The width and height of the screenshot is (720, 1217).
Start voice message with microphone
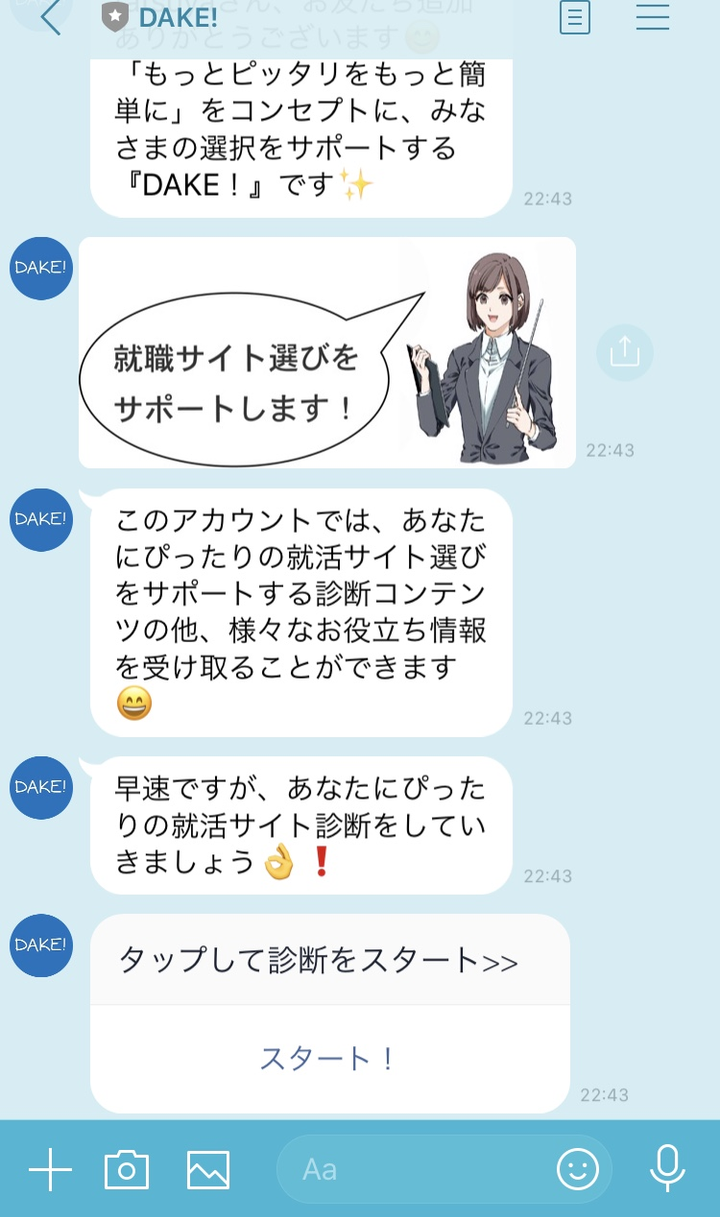point(667,1169)
